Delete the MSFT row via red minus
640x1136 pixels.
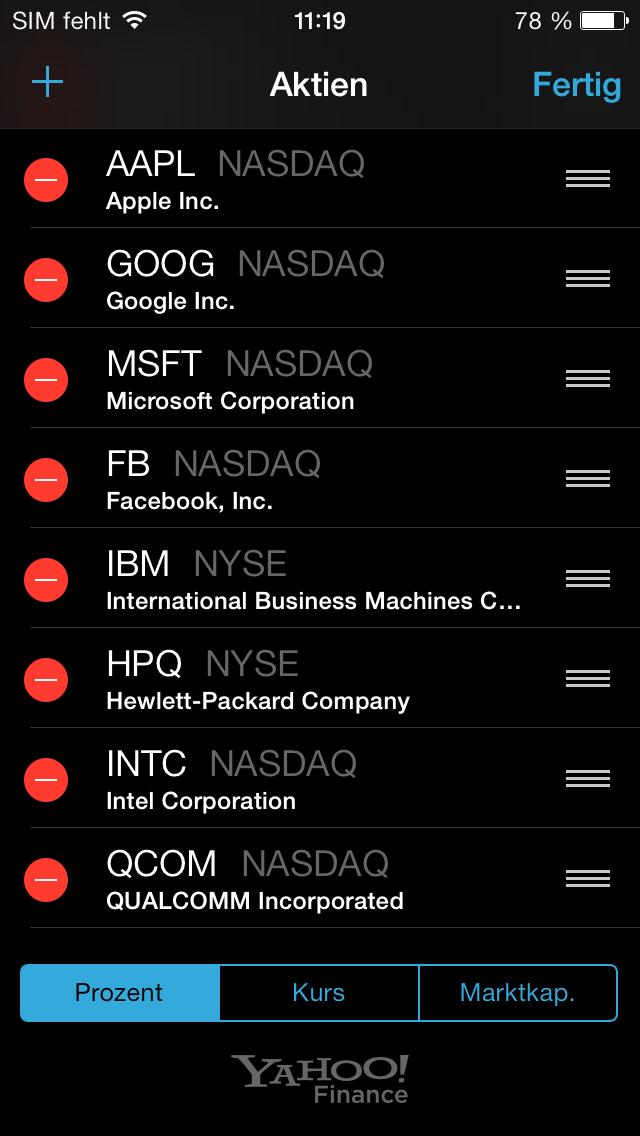pos(46,379)
